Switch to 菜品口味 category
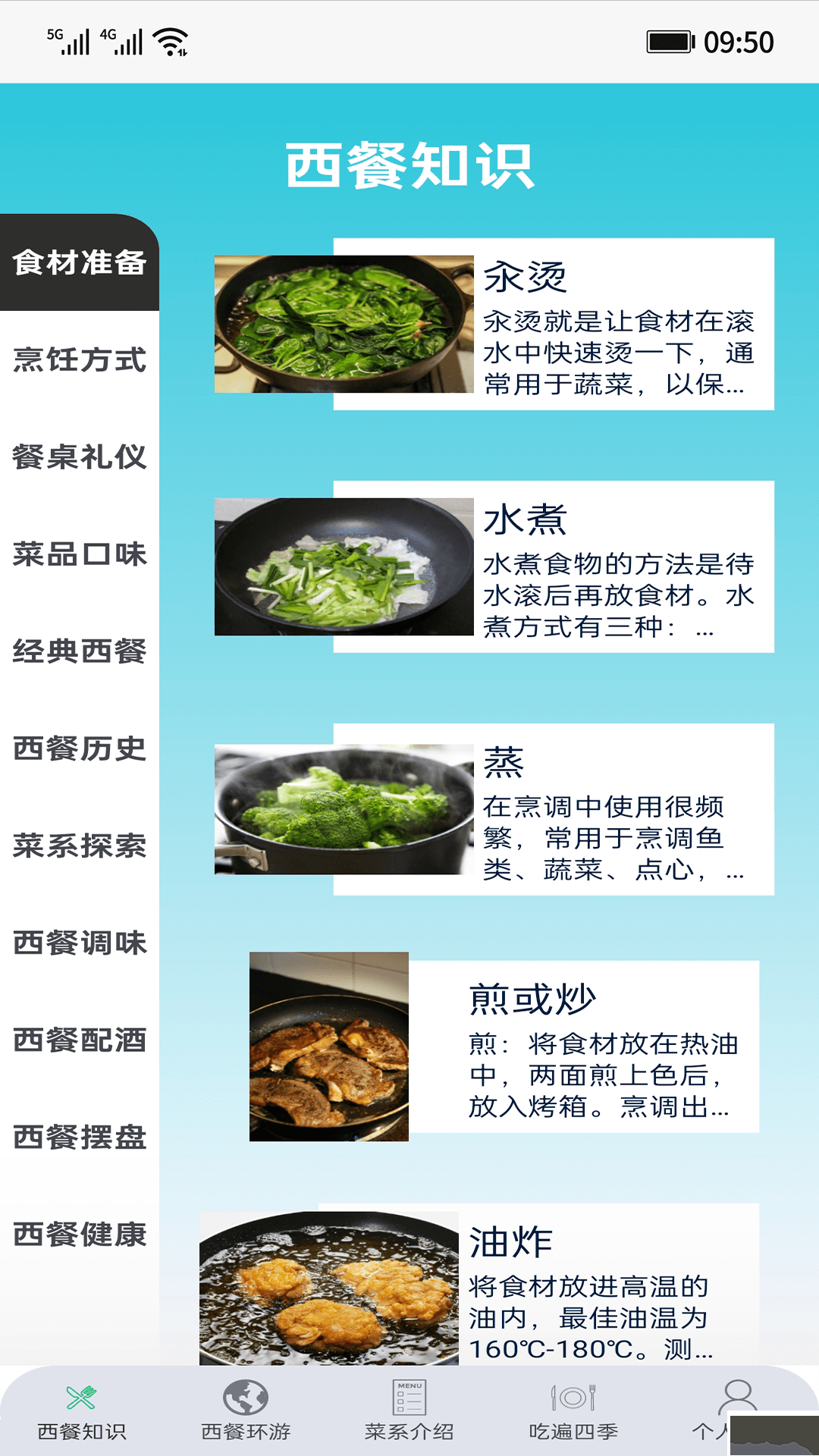 (x=80, y=554)
